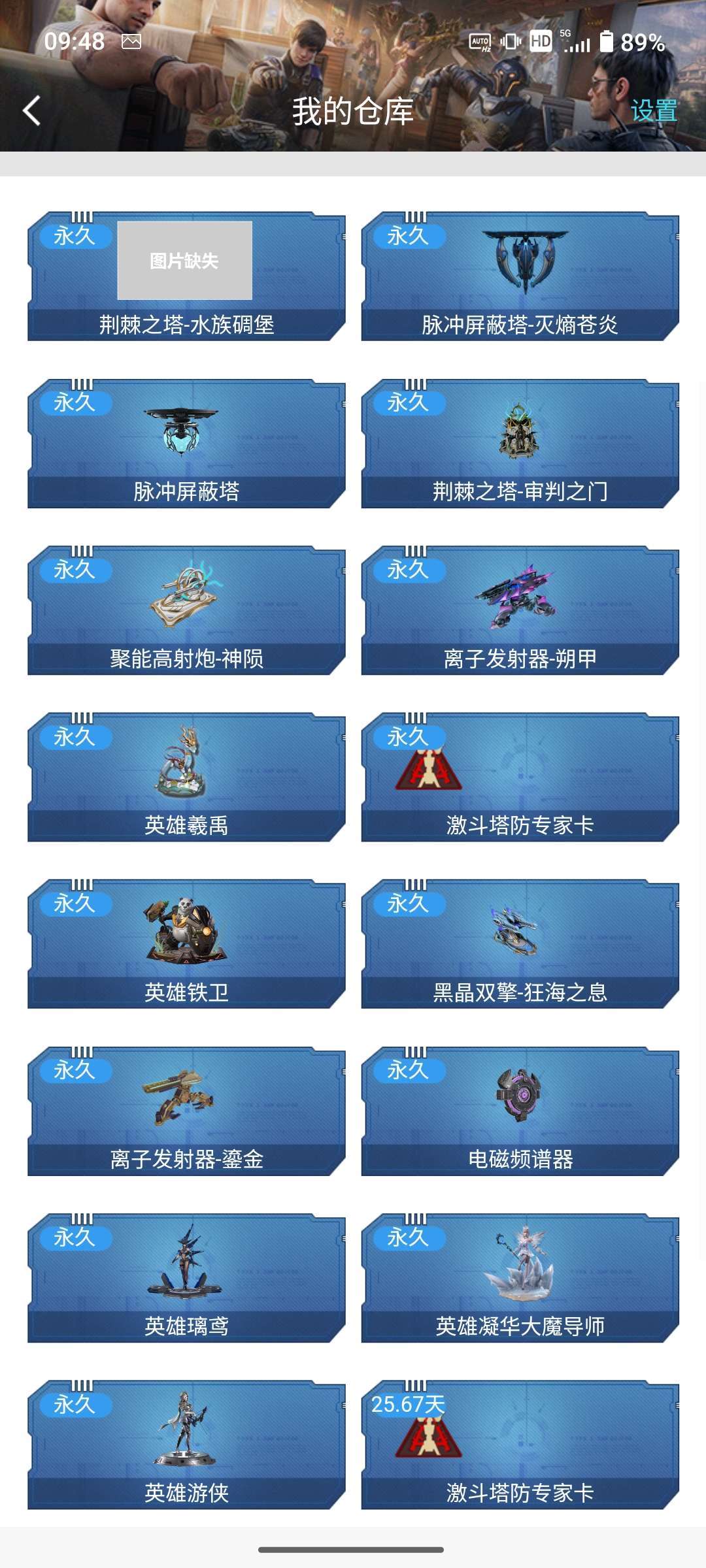Open the 英雄凝华大魔导师 card
706x1568 pixels.
(520, 1277)
